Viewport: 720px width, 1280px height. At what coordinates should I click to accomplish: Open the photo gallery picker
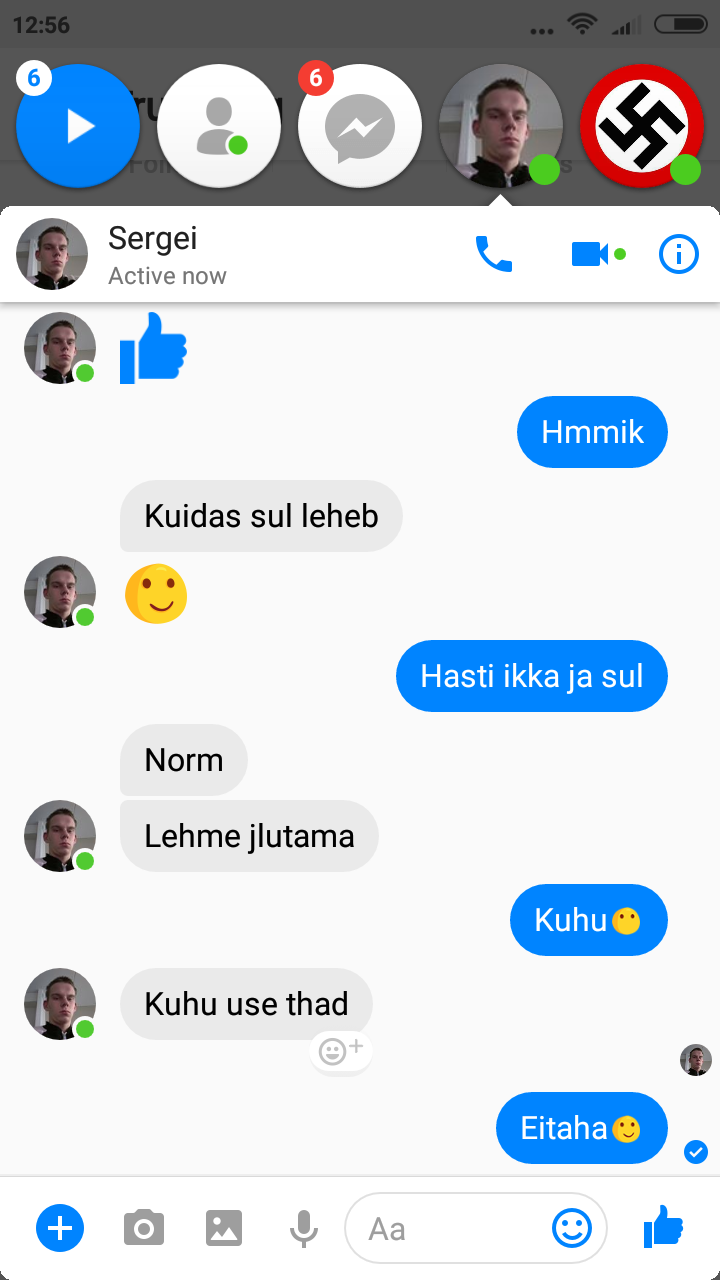click(x=224, y=1228)
